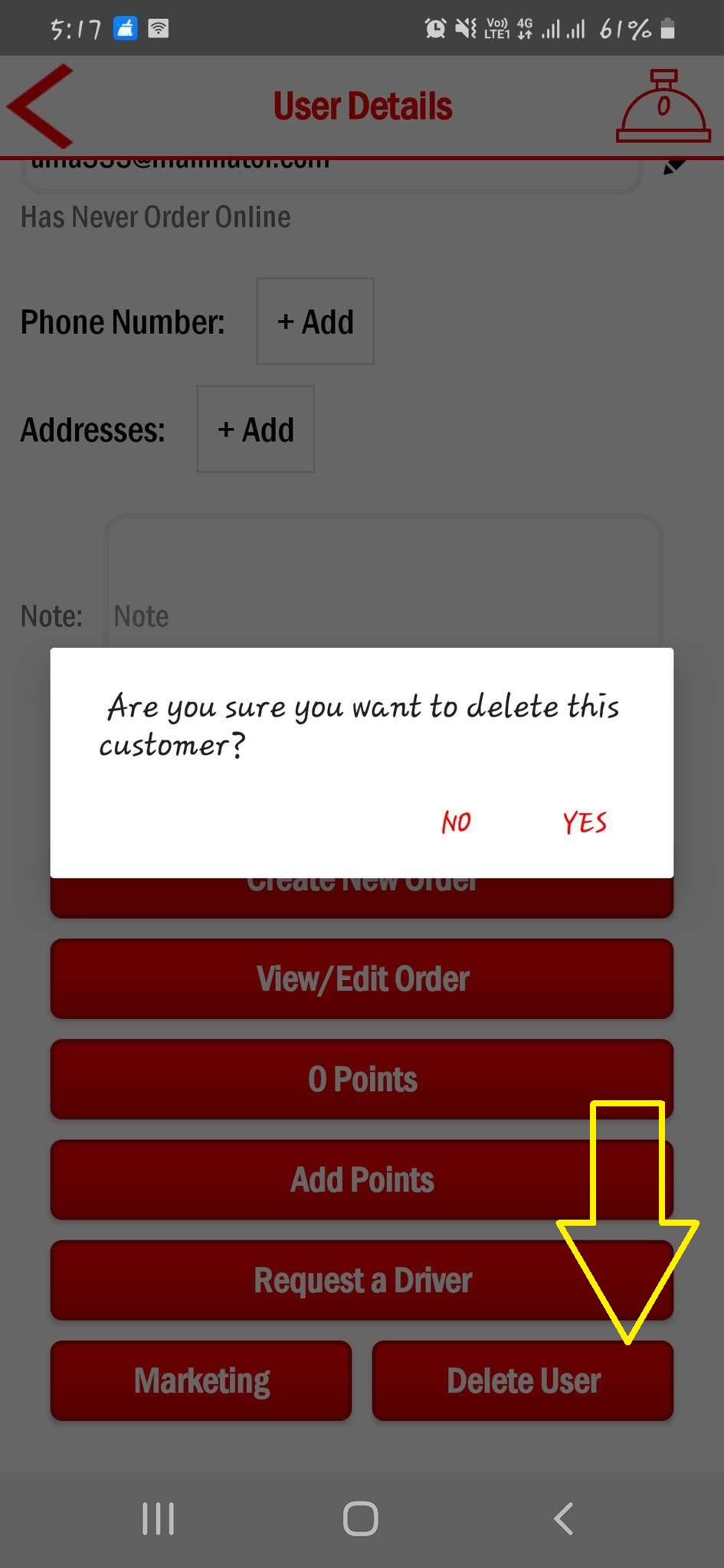Viewport: 724px width, 1568px height.
Task: Go to the system home screen
Action: pos(361,1518)
